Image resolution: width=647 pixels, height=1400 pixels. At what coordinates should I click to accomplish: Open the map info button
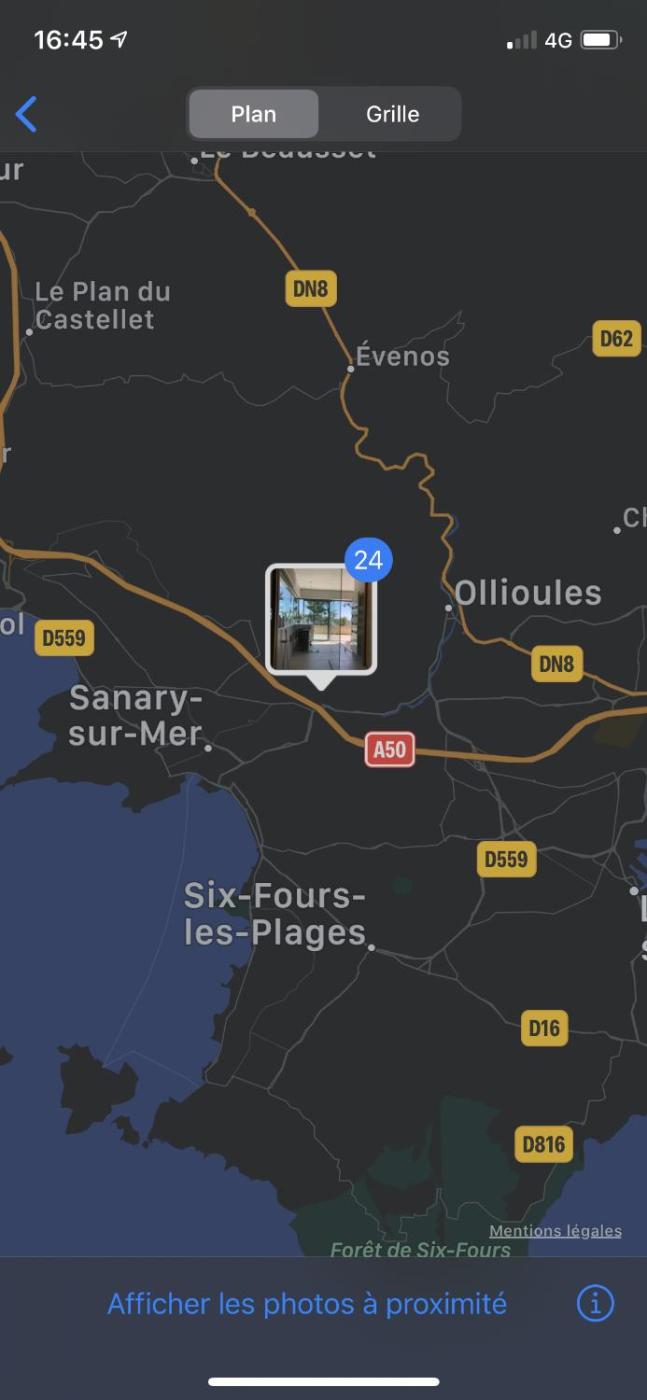tap(595, 1304)
